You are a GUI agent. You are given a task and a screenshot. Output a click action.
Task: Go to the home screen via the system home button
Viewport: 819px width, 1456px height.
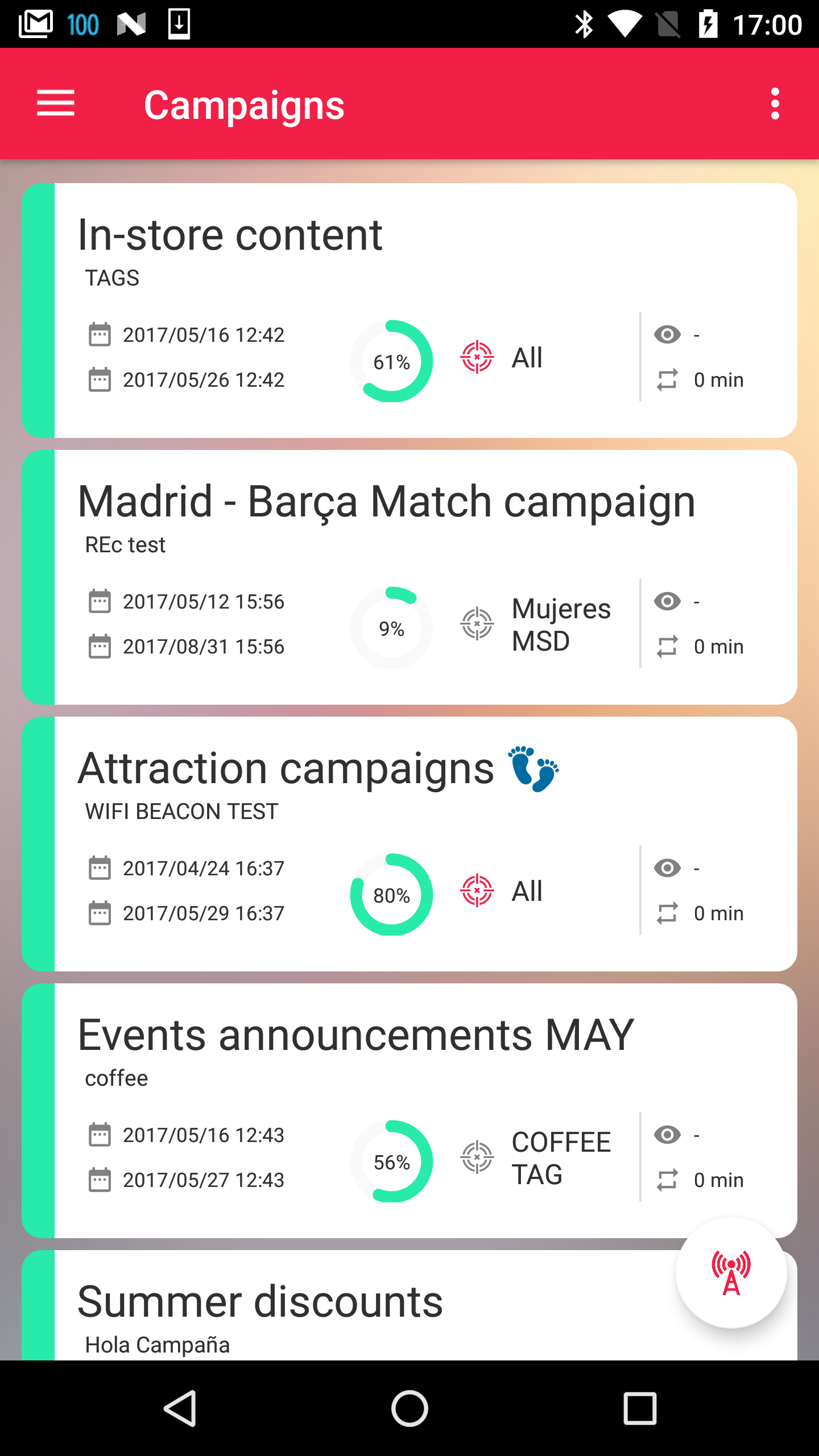point(409,1408)
